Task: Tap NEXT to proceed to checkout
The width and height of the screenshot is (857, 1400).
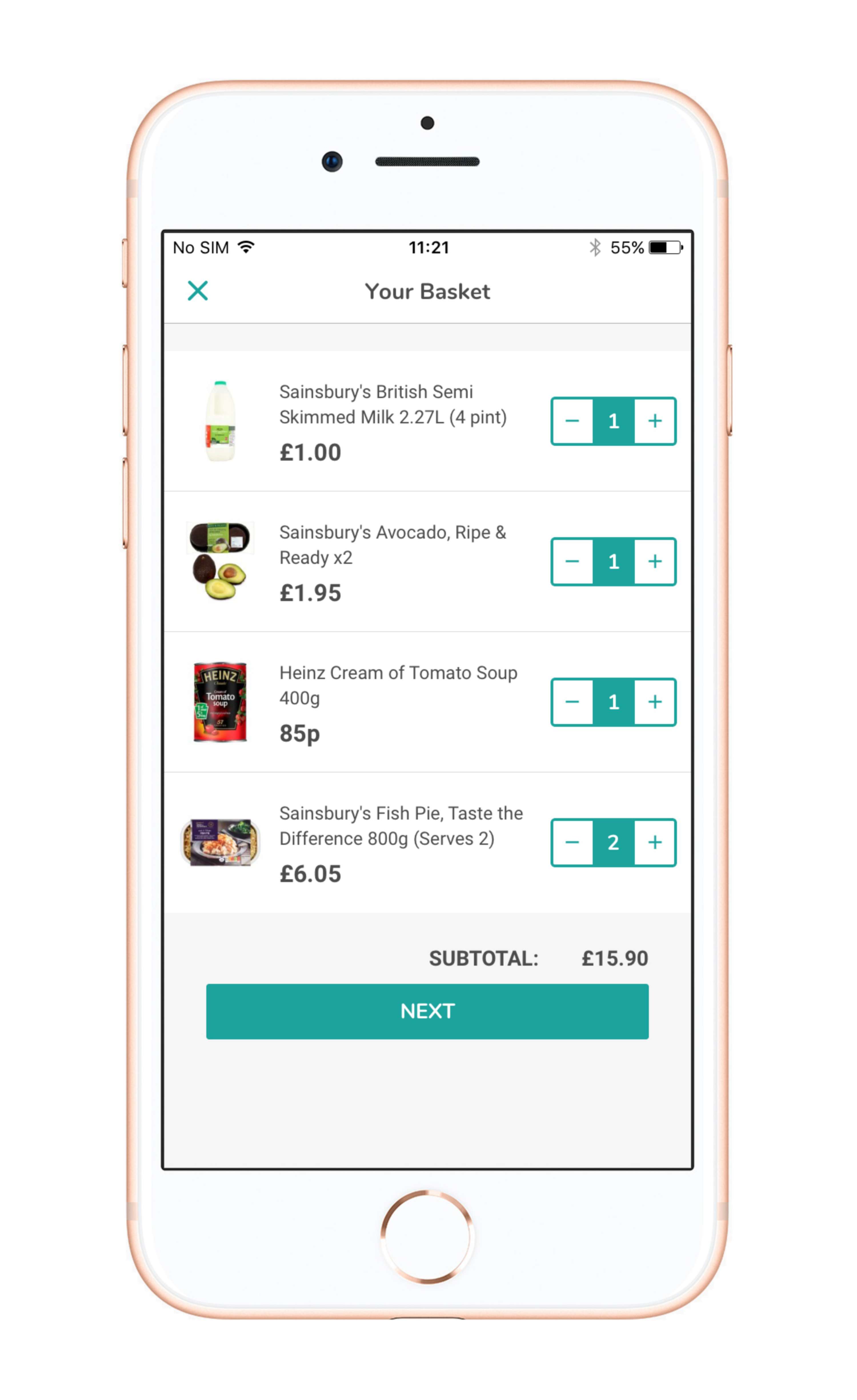Action: 427,1011
